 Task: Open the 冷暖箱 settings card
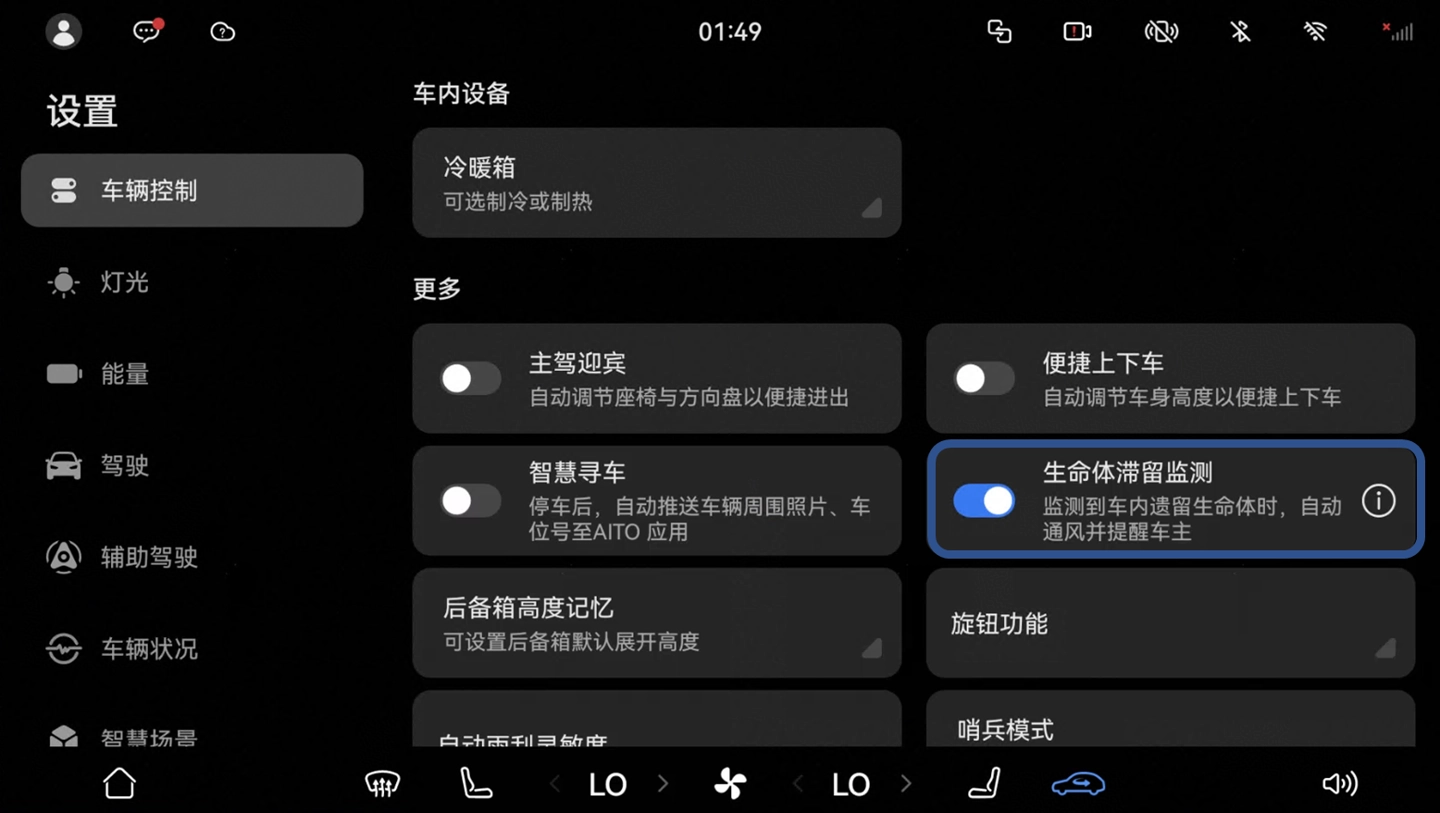coord(656,183)
